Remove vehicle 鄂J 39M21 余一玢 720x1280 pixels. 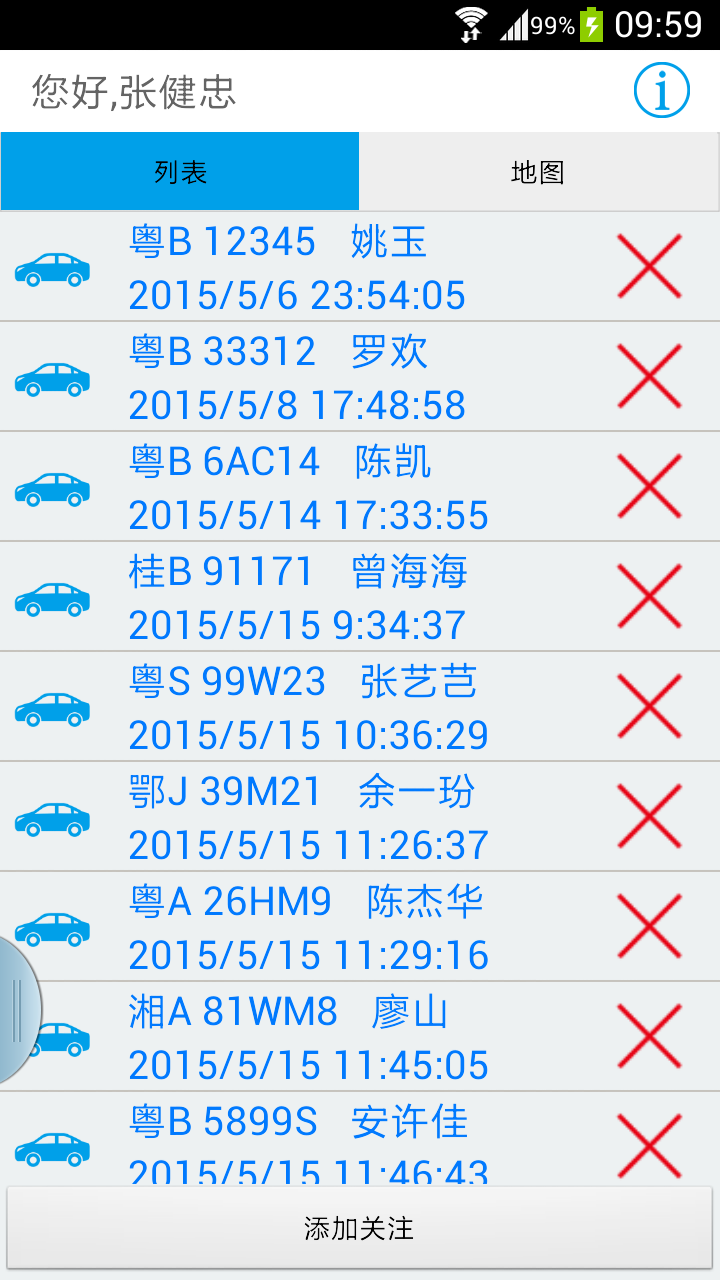click(x=650, y=816)
